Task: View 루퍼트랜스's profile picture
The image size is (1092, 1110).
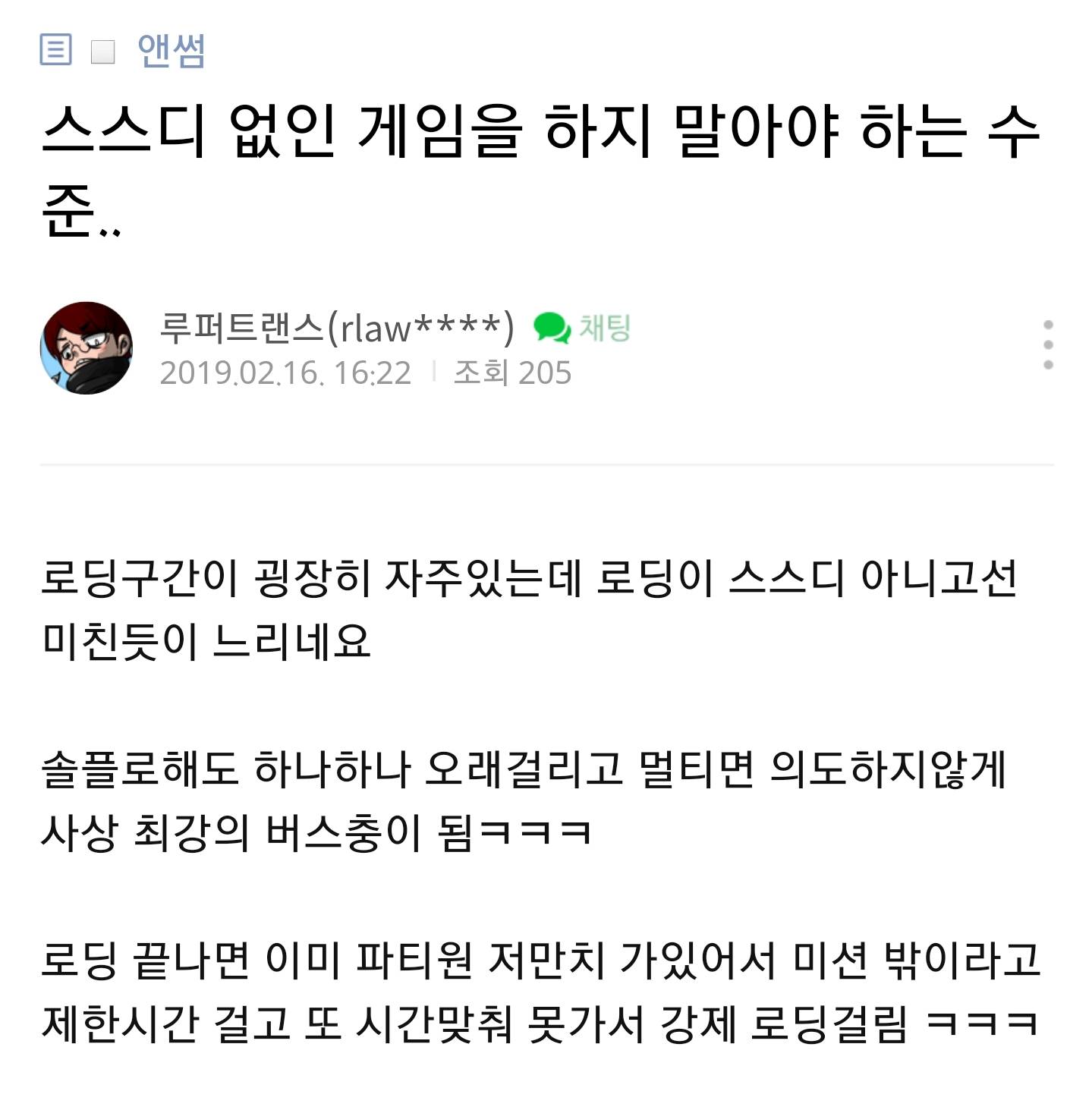Action: point(87,347)
